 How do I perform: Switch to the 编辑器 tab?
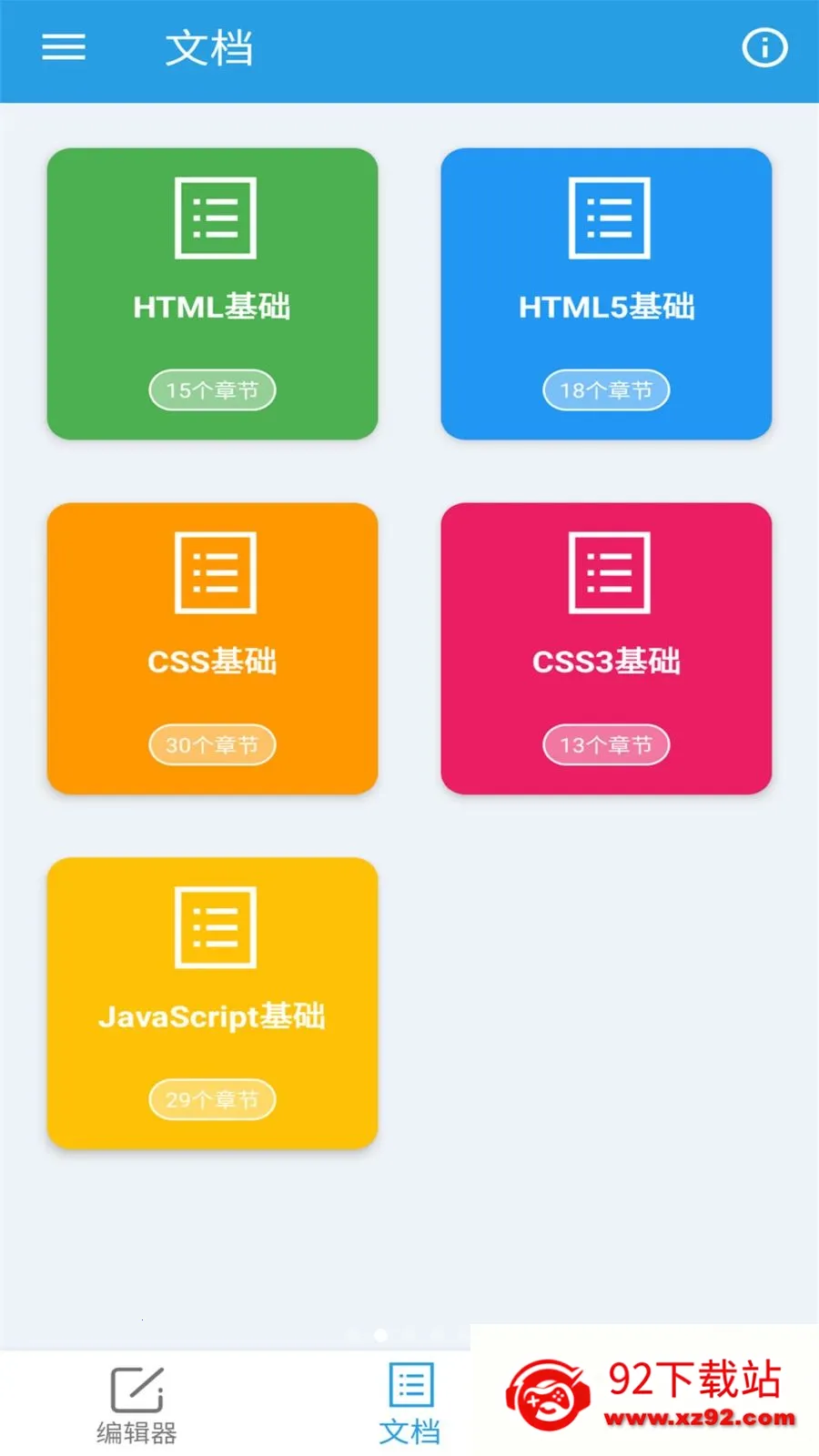(x=136, y=1404)
